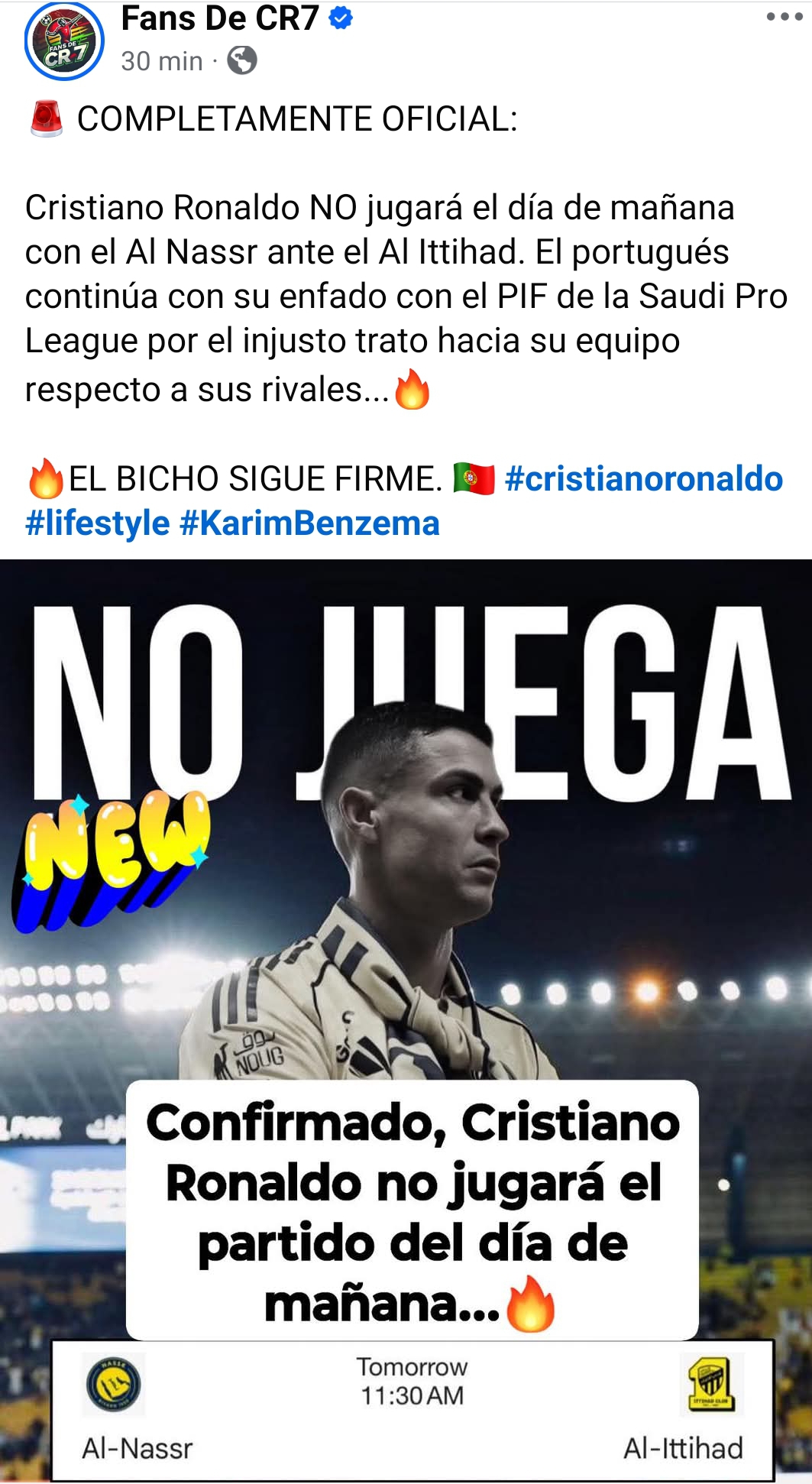Open the #KarimBenzema hashtag
This screenshot has height=1484, width=812.
[x=309, y=524]
